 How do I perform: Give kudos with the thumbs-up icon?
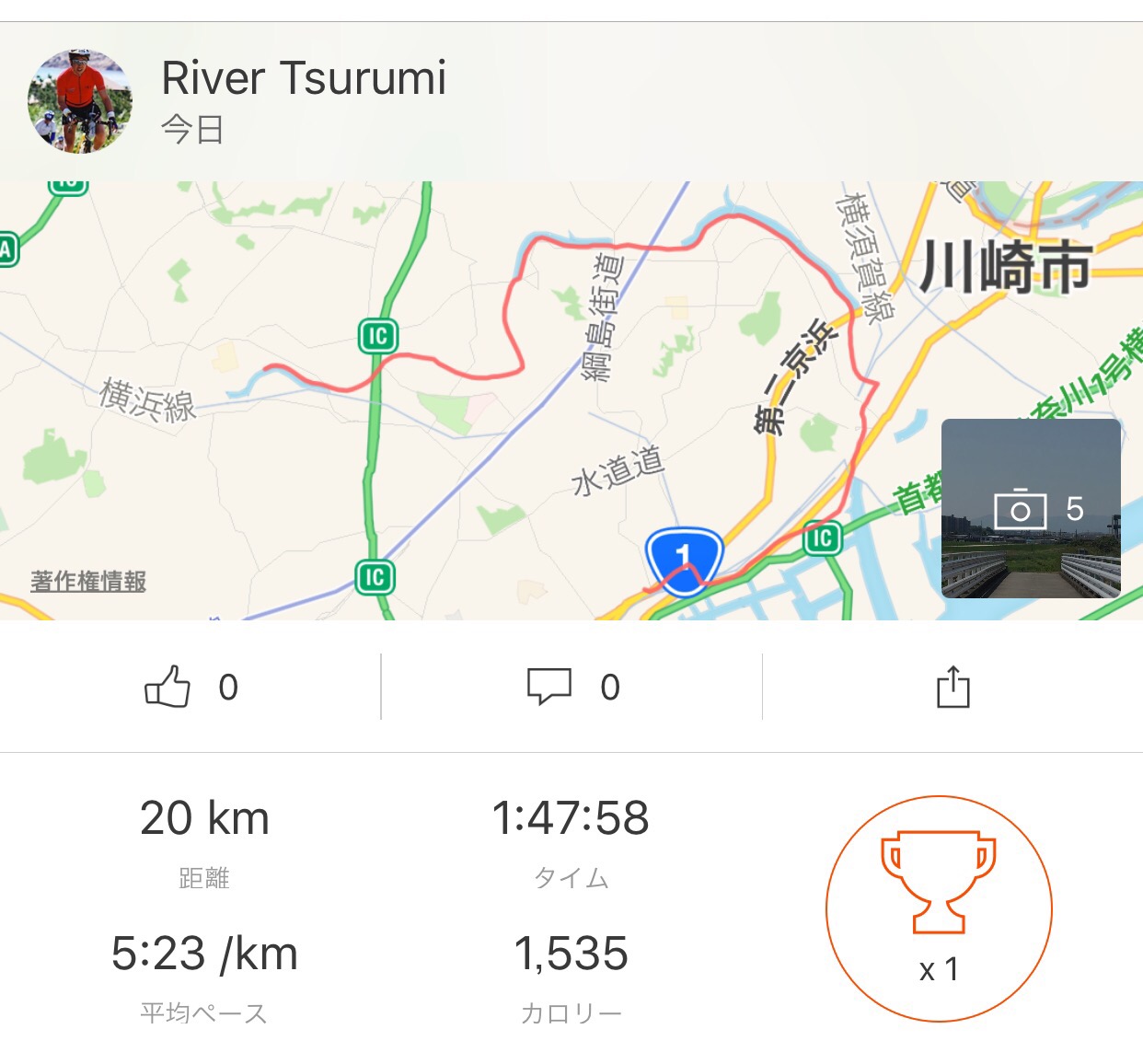(x=167, y=687)
